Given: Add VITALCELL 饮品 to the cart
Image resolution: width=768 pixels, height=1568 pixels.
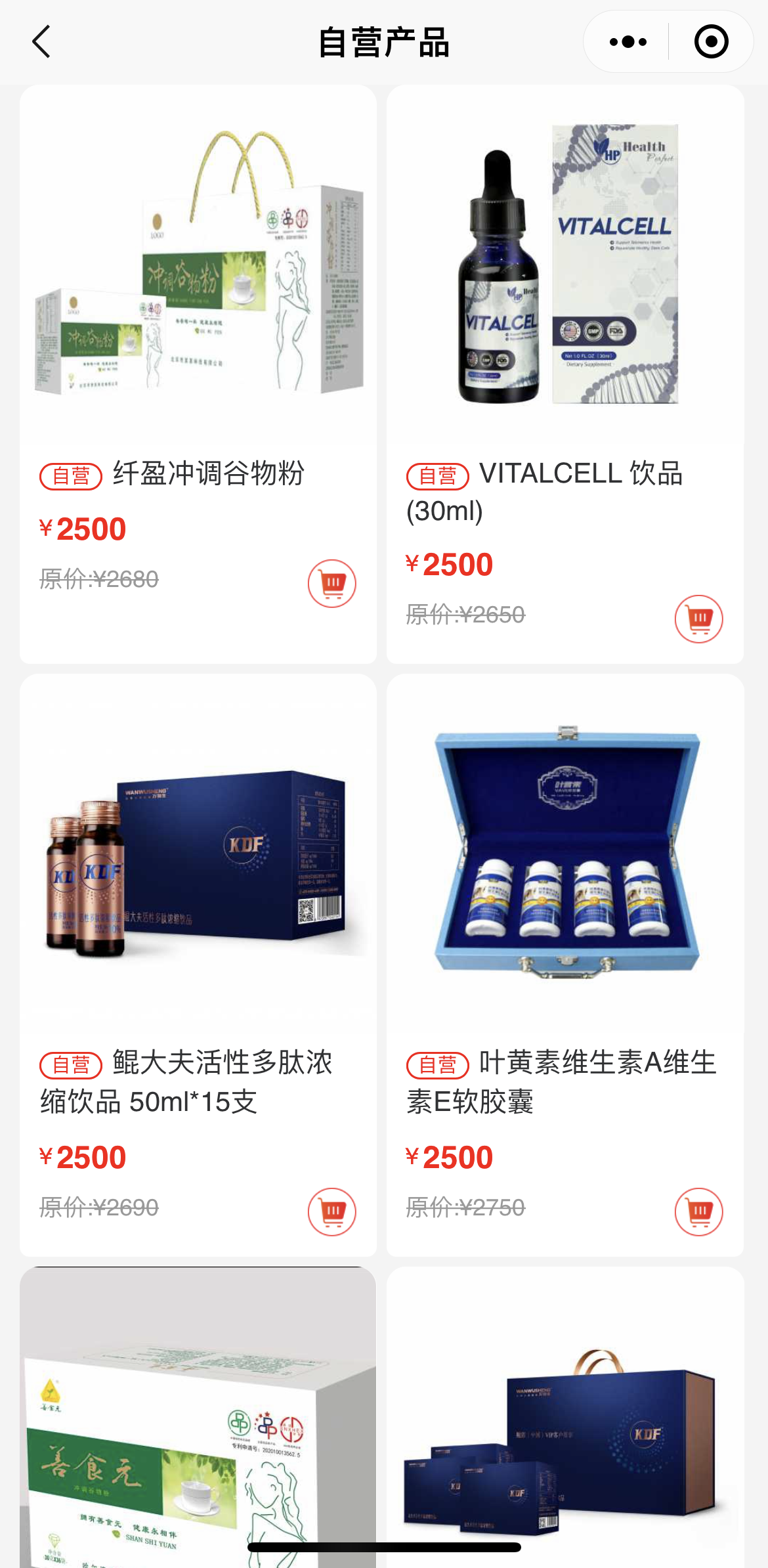Looking at the screenshot, I should pos(698,619).
